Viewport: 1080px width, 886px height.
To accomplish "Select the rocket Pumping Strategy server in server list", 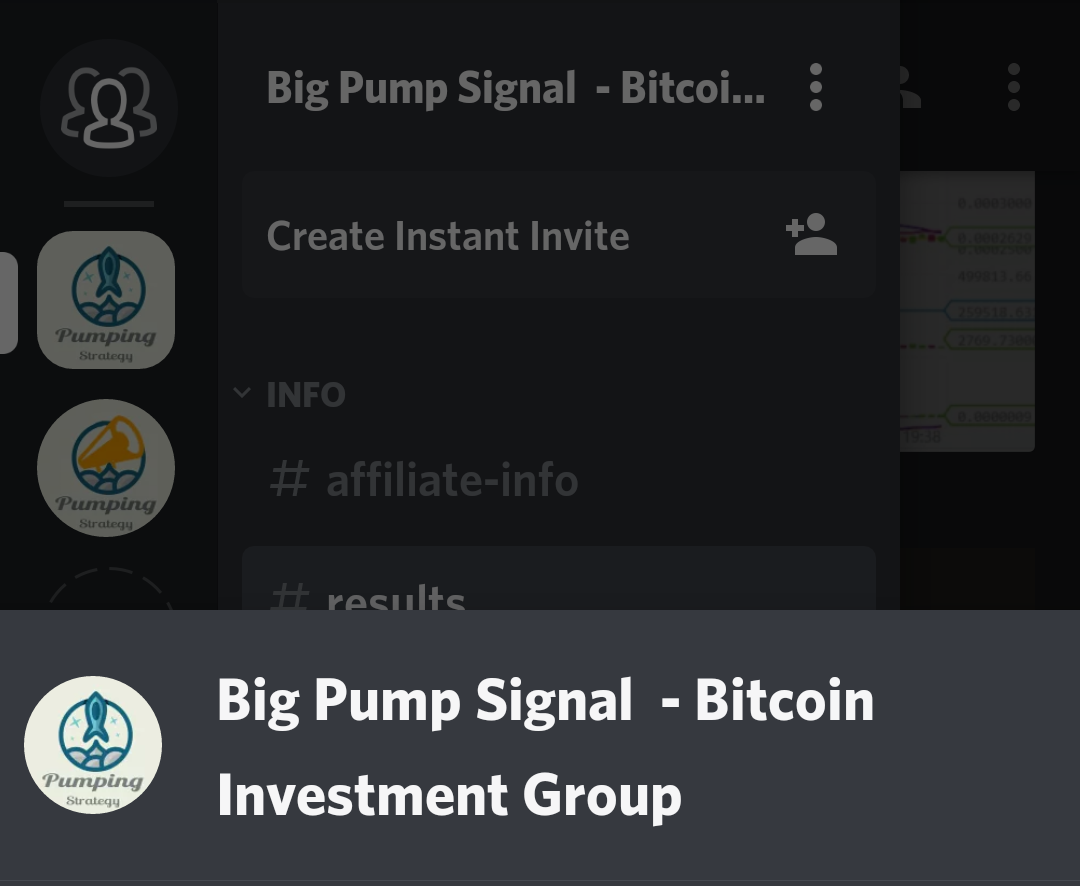I will point(106,300).
